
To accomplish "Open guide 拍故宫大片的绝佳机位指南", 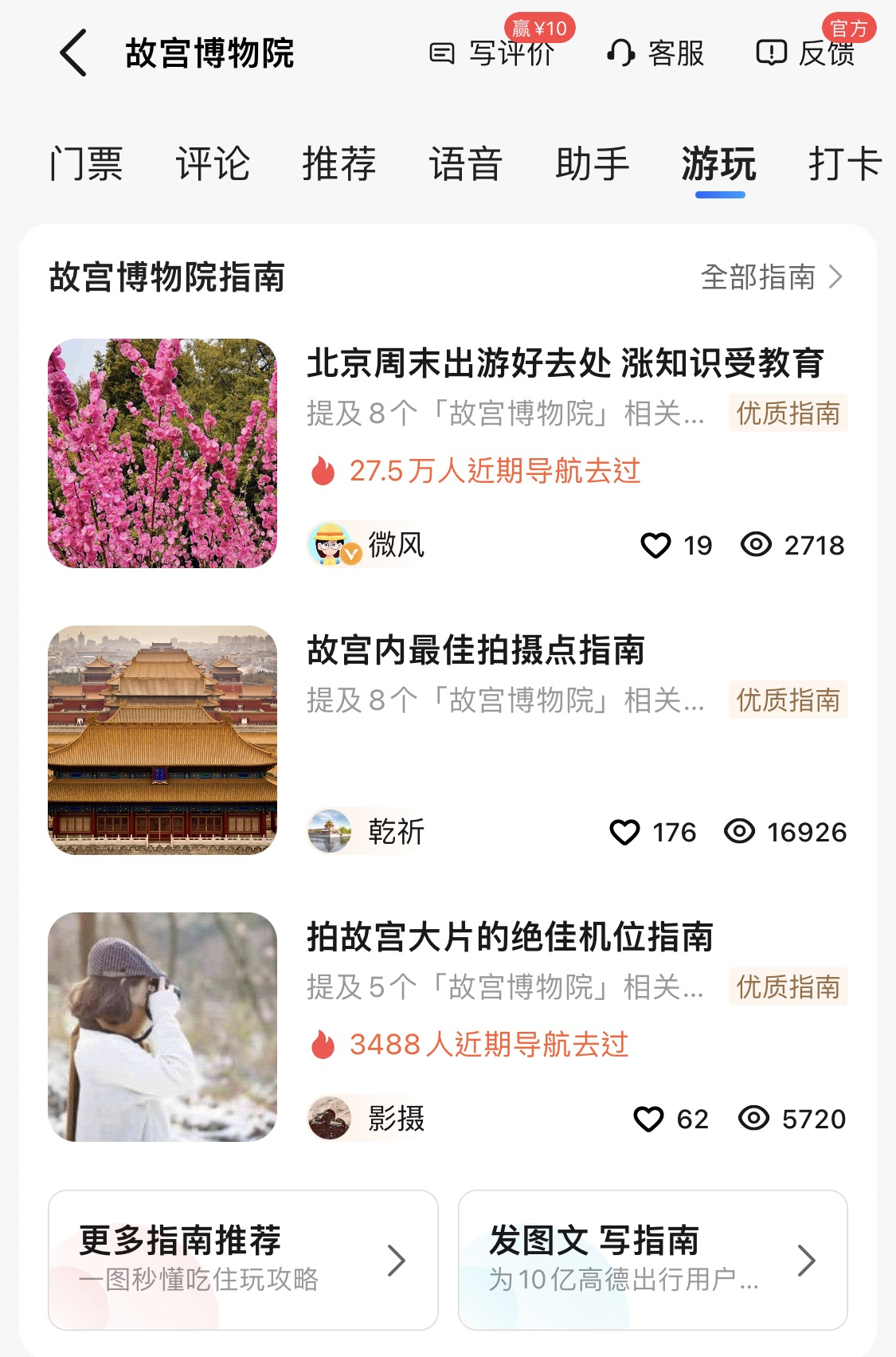I will pos(510,937).
